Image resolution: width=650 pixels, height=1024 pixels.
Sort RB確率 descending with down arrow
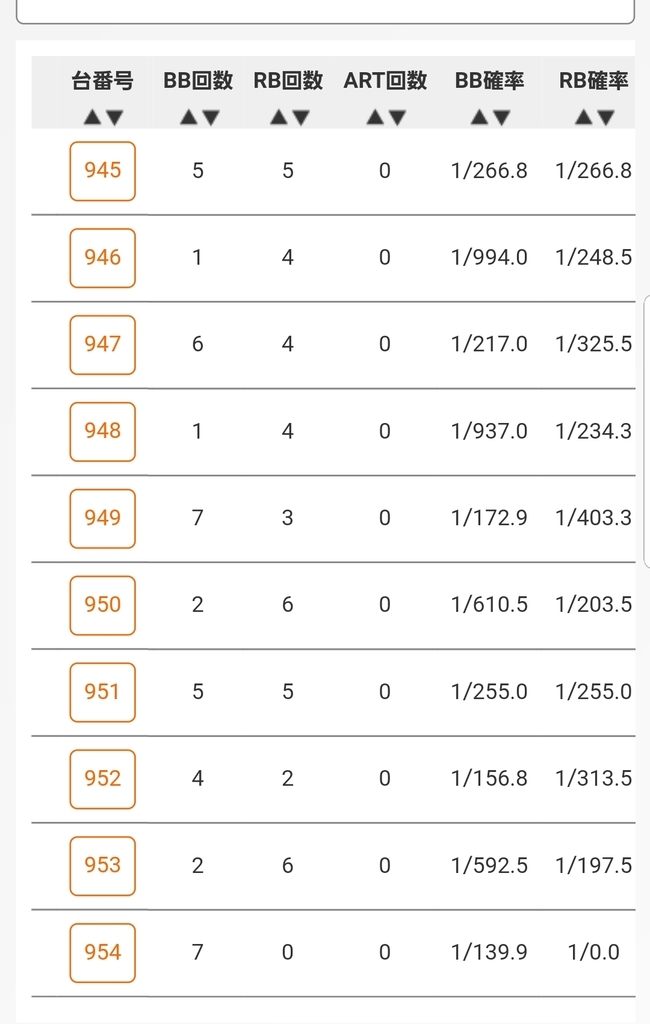tap(605, 118)
